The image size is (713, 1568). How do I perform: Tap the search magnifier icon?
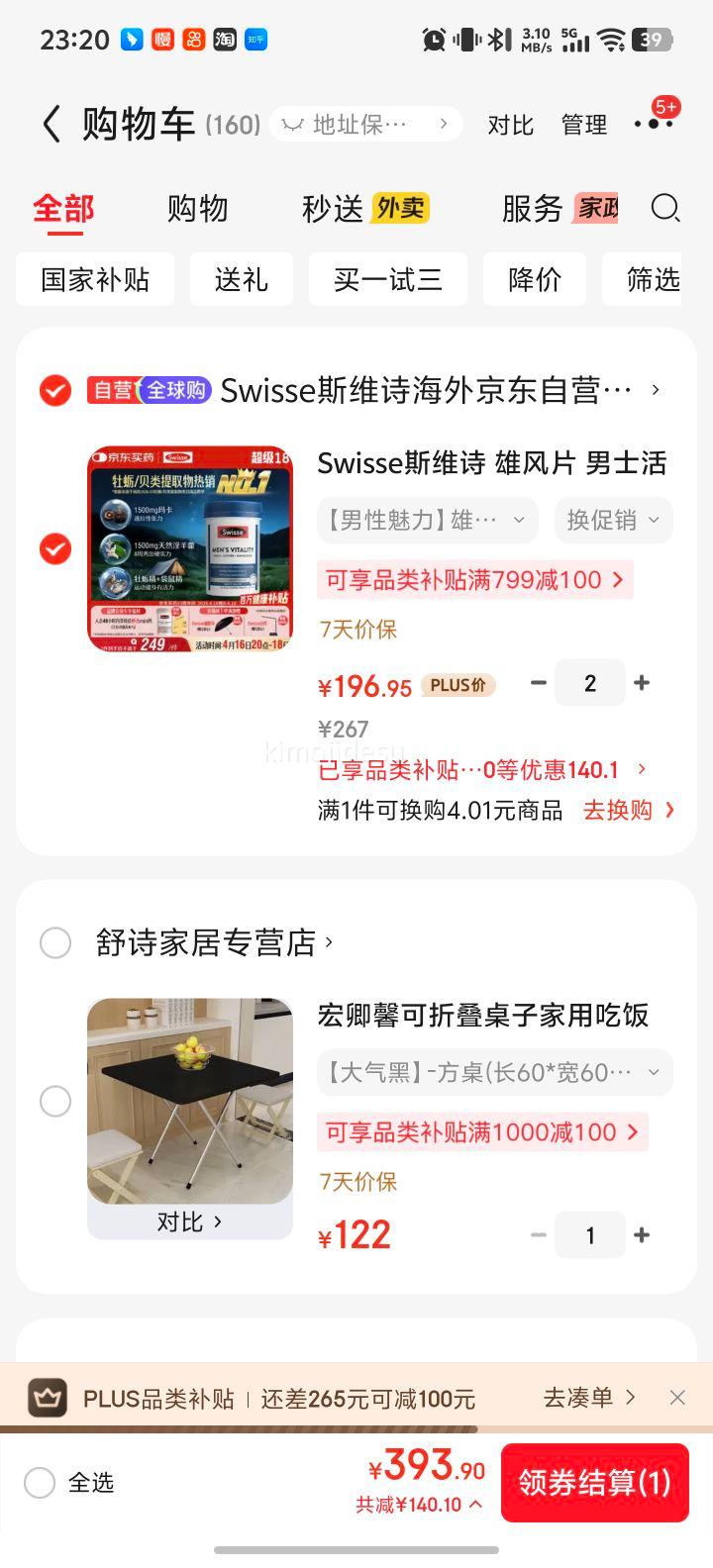point(665,209)
